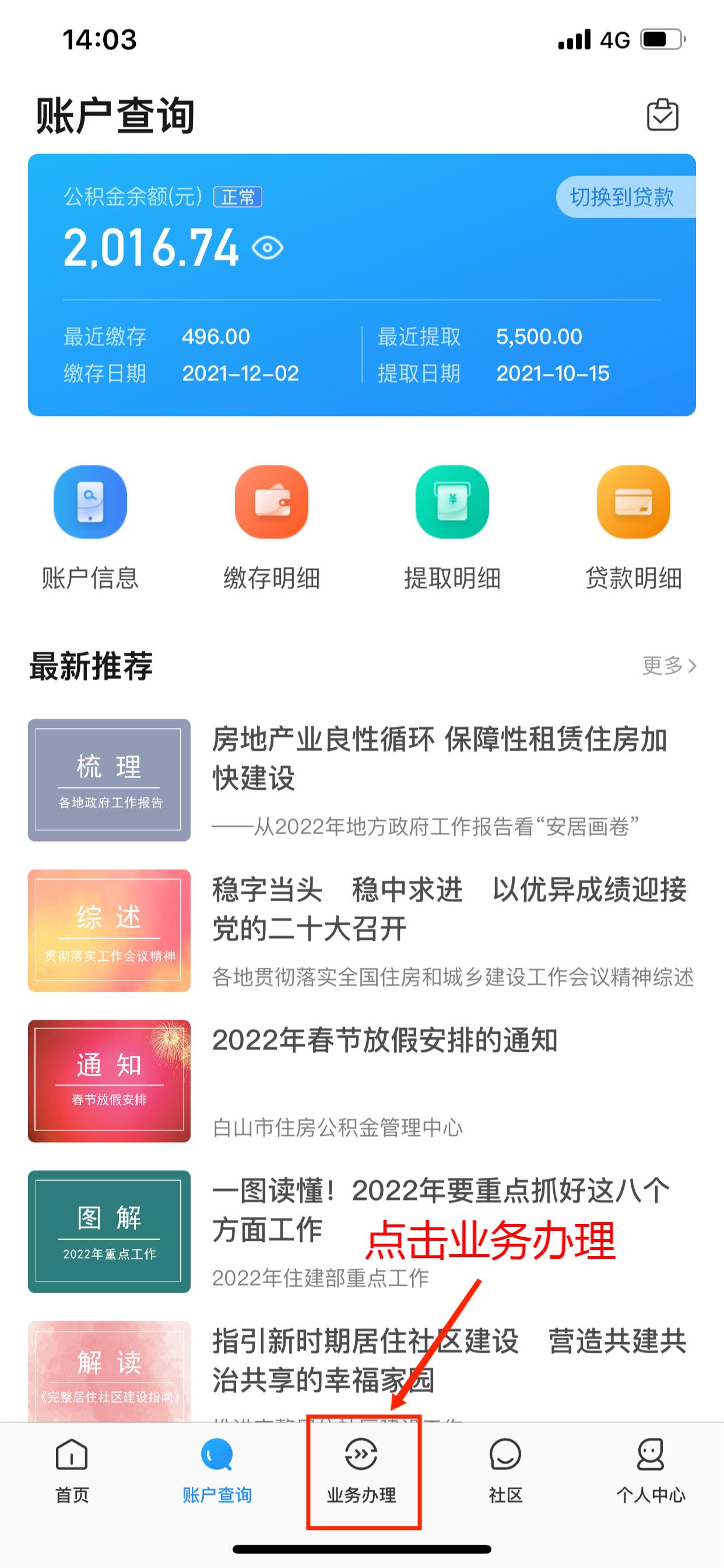Open the 个人中心 tab
724x1568 pixels.
coord(651,1471)
